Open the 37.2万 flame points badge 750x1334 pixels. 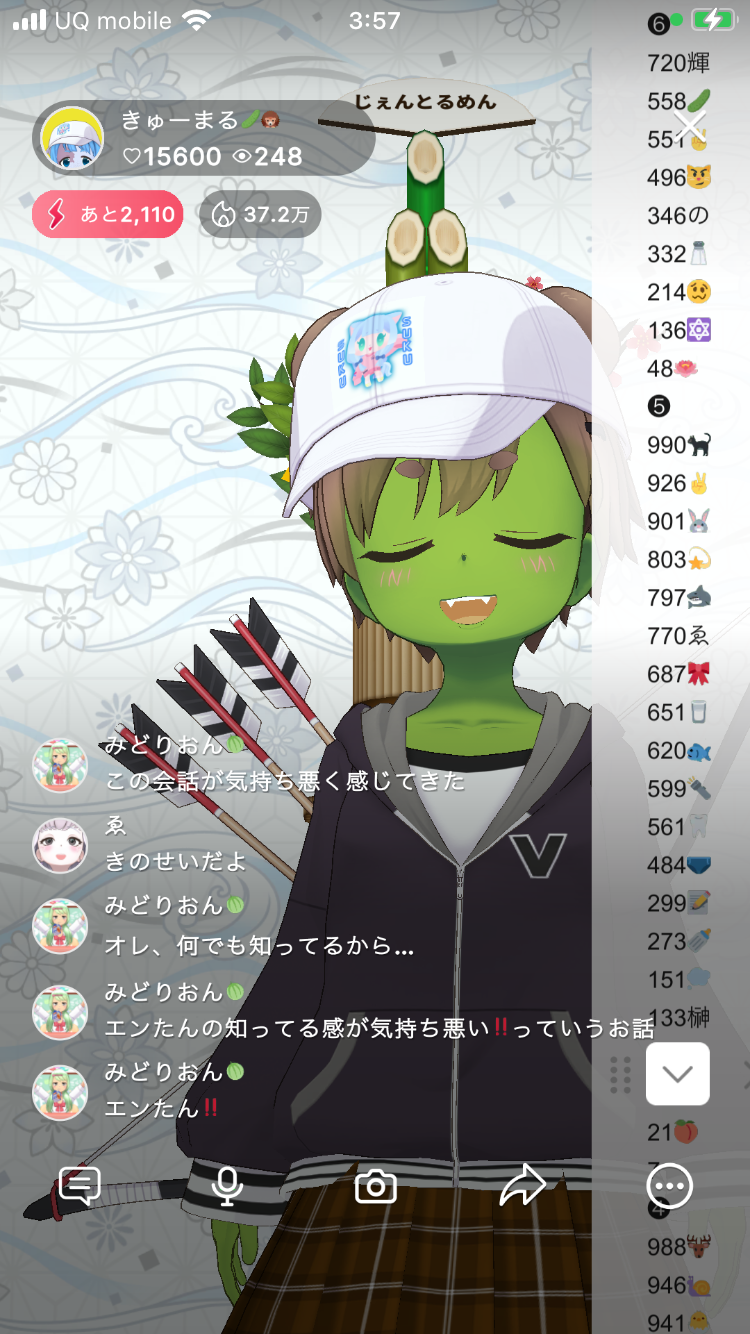point(260,214)
